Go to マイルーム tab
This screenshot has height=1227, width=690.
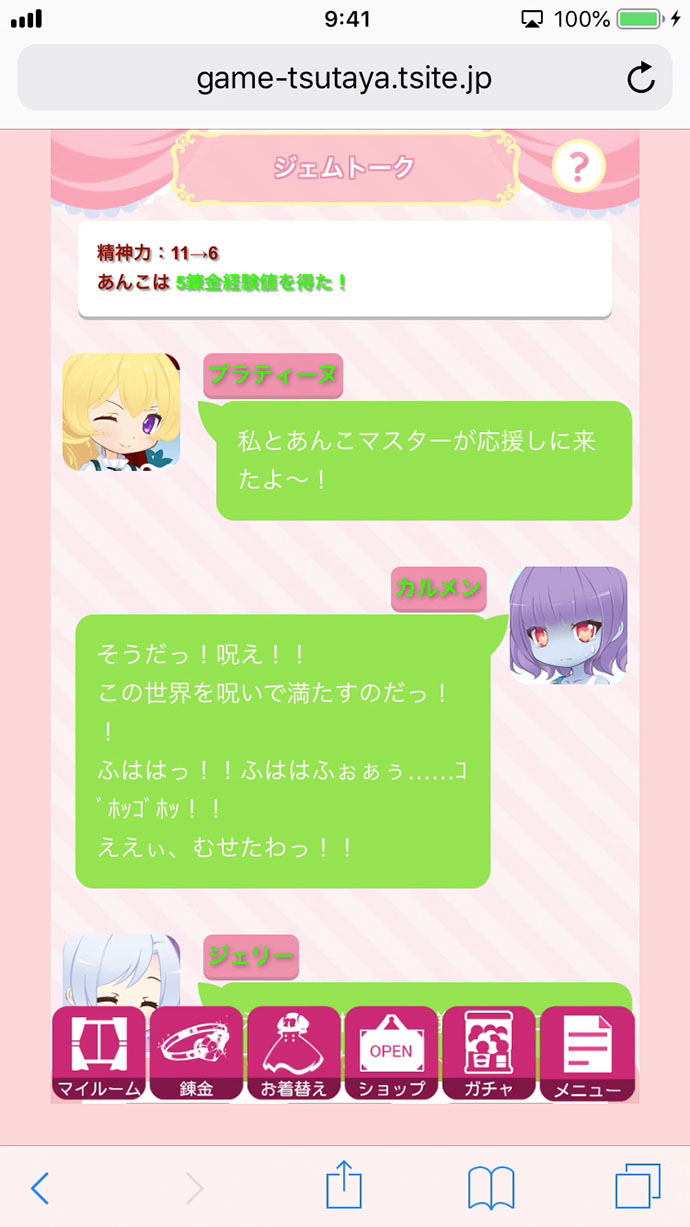pyautogui.click(x=99, y=1054)
